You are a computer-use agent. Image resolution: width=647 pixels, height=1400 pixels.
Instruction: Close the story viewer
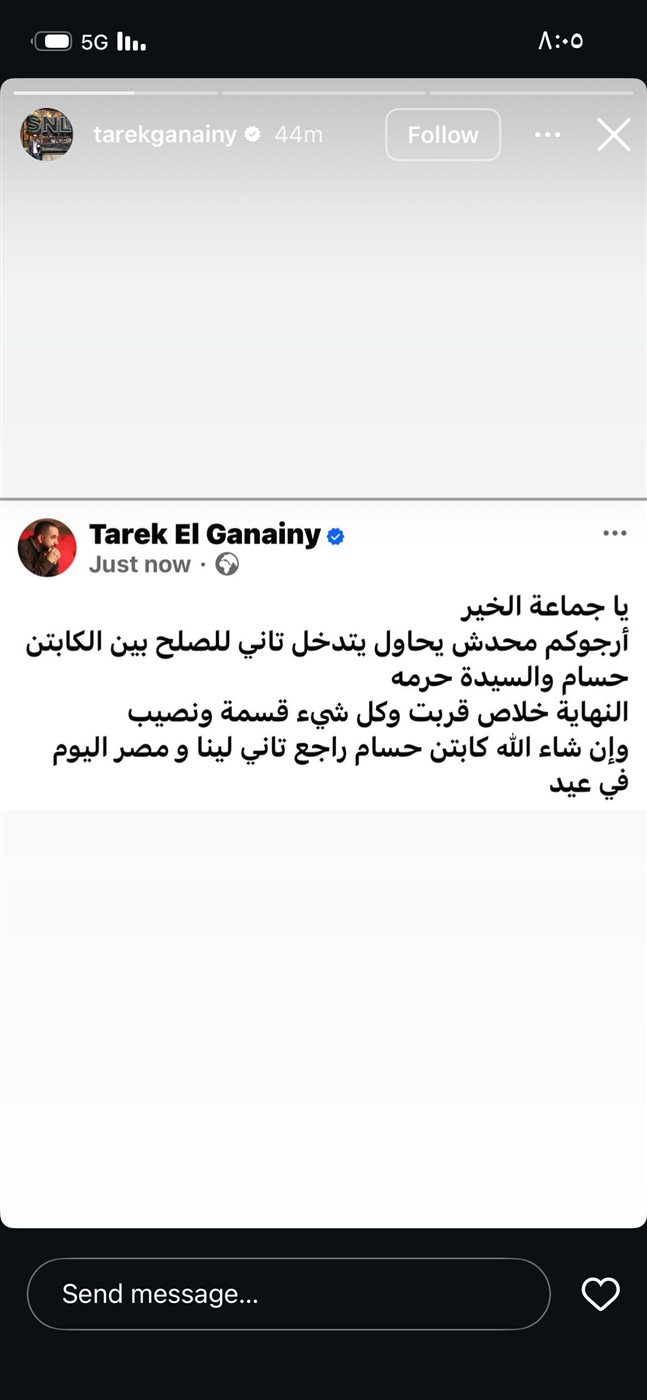coord(614,135)
